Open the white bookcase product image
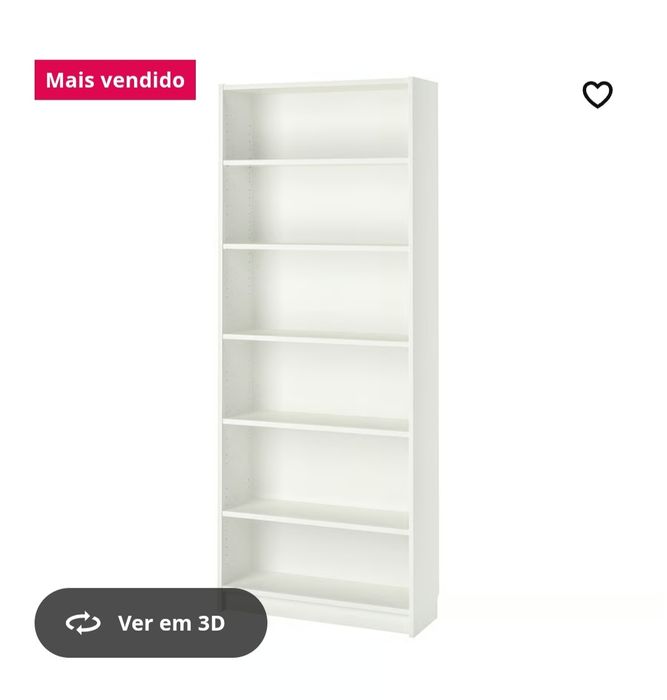This screenshot has height=700, width=667. (x=328, y=350)
